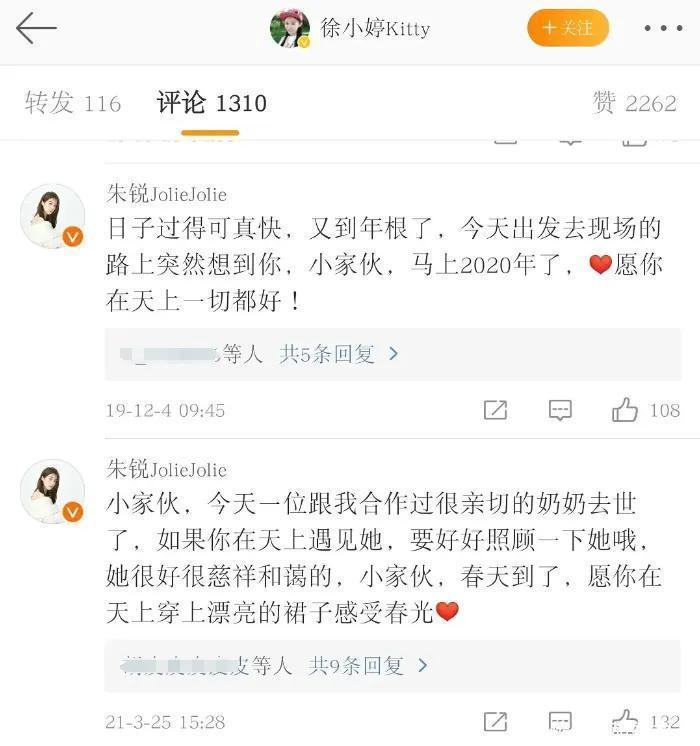The image size is (700, 746).
Task: Switch to the 转发 116 tab
Action: [72, 103]
